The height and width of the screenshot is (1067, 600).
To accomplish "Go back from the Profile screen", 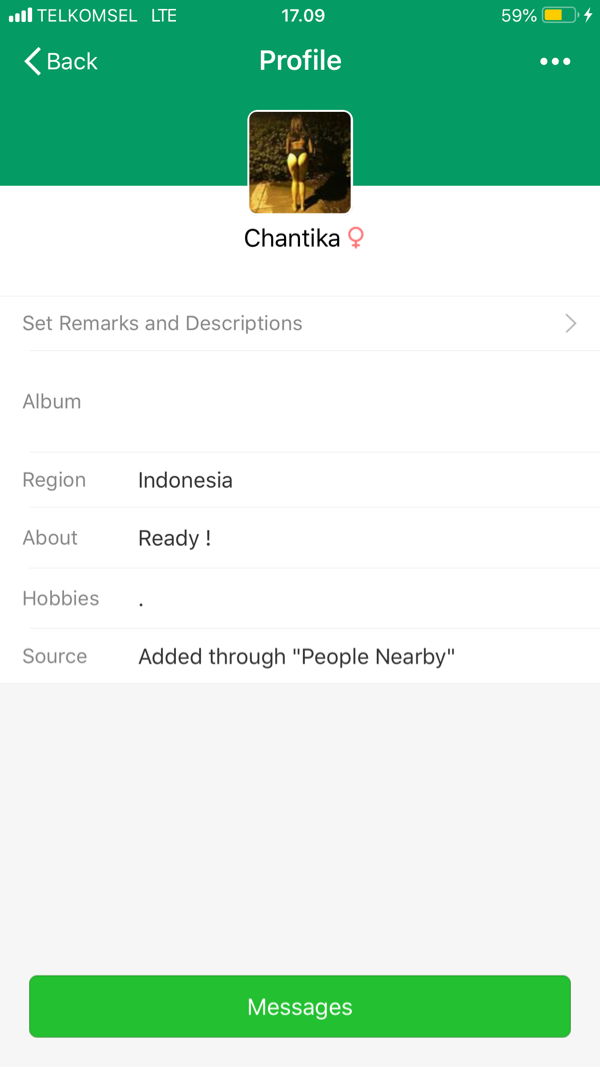I will (60, 62).
